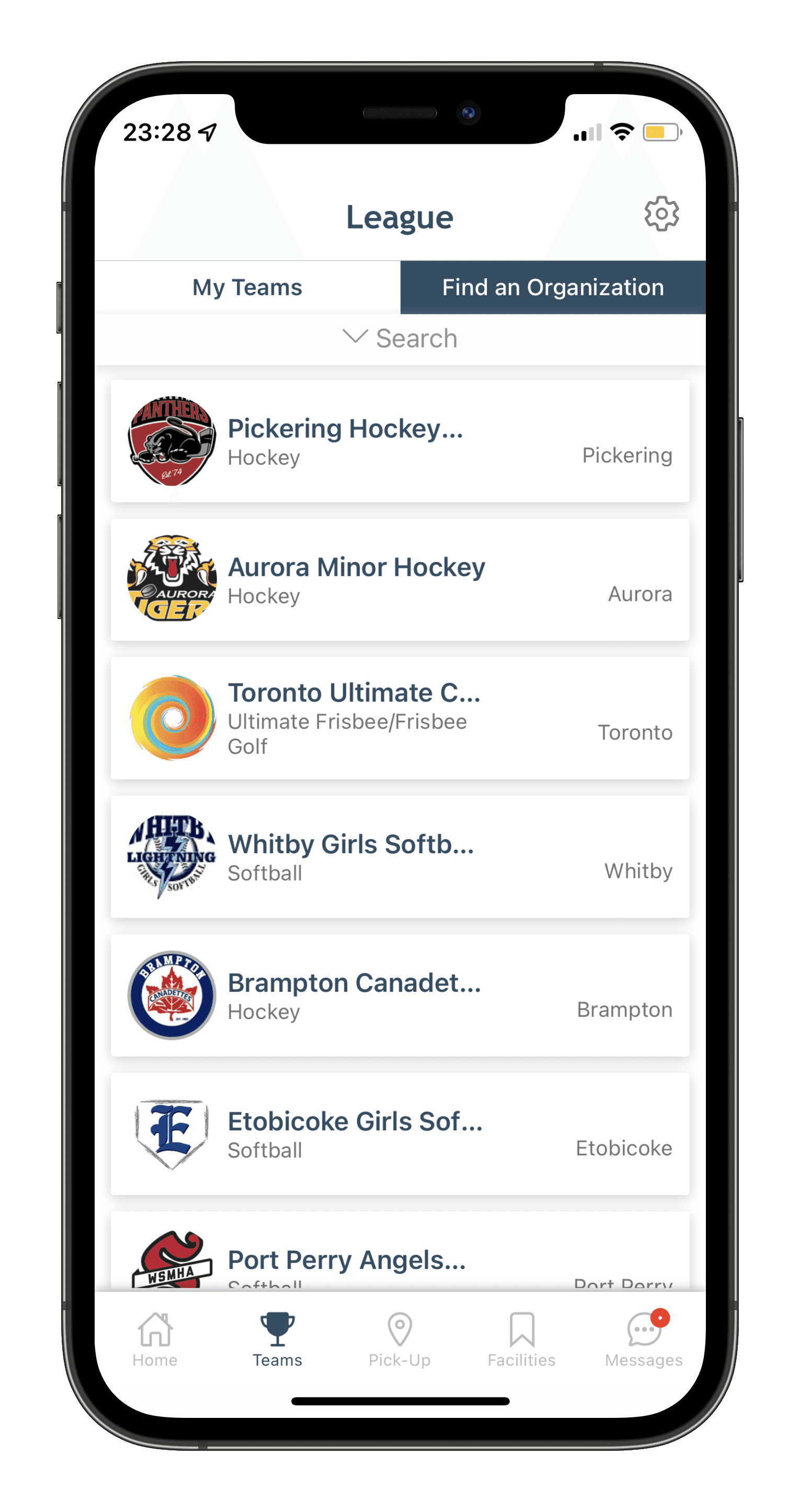This screenshot has width=800, height=1512.
Task: Open Messages in bottom navigation
Action: click(x=644, y=1339)
